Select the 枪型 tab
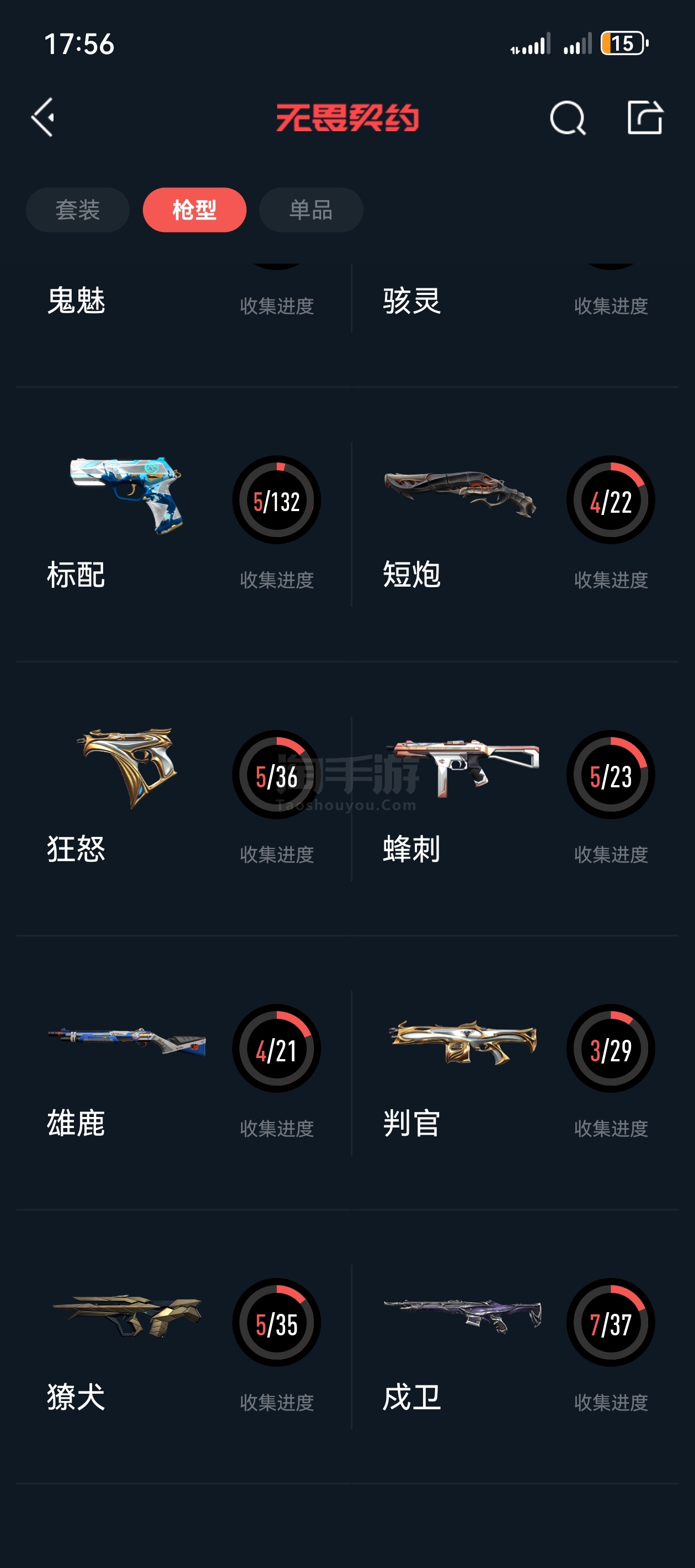The image size is (695, 1568). coord(194,210)
